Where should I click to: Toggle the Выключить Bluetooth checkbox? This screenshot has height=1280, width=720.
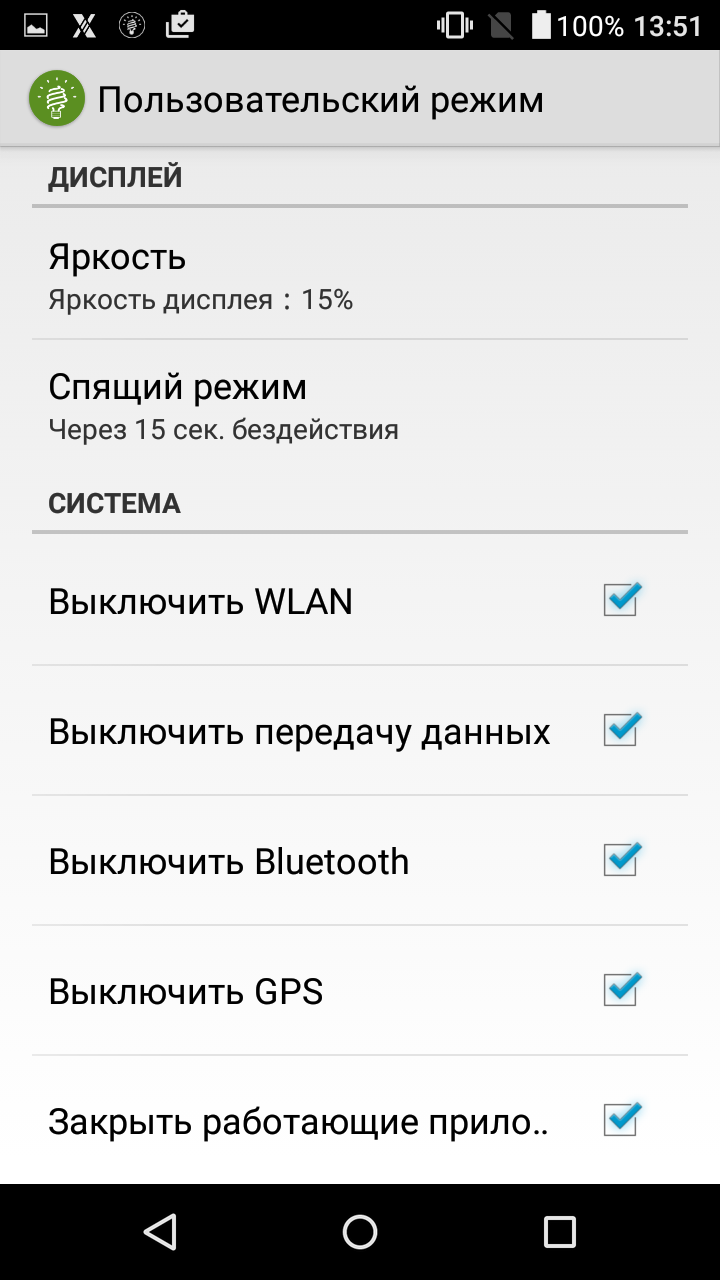pos(621,860)
